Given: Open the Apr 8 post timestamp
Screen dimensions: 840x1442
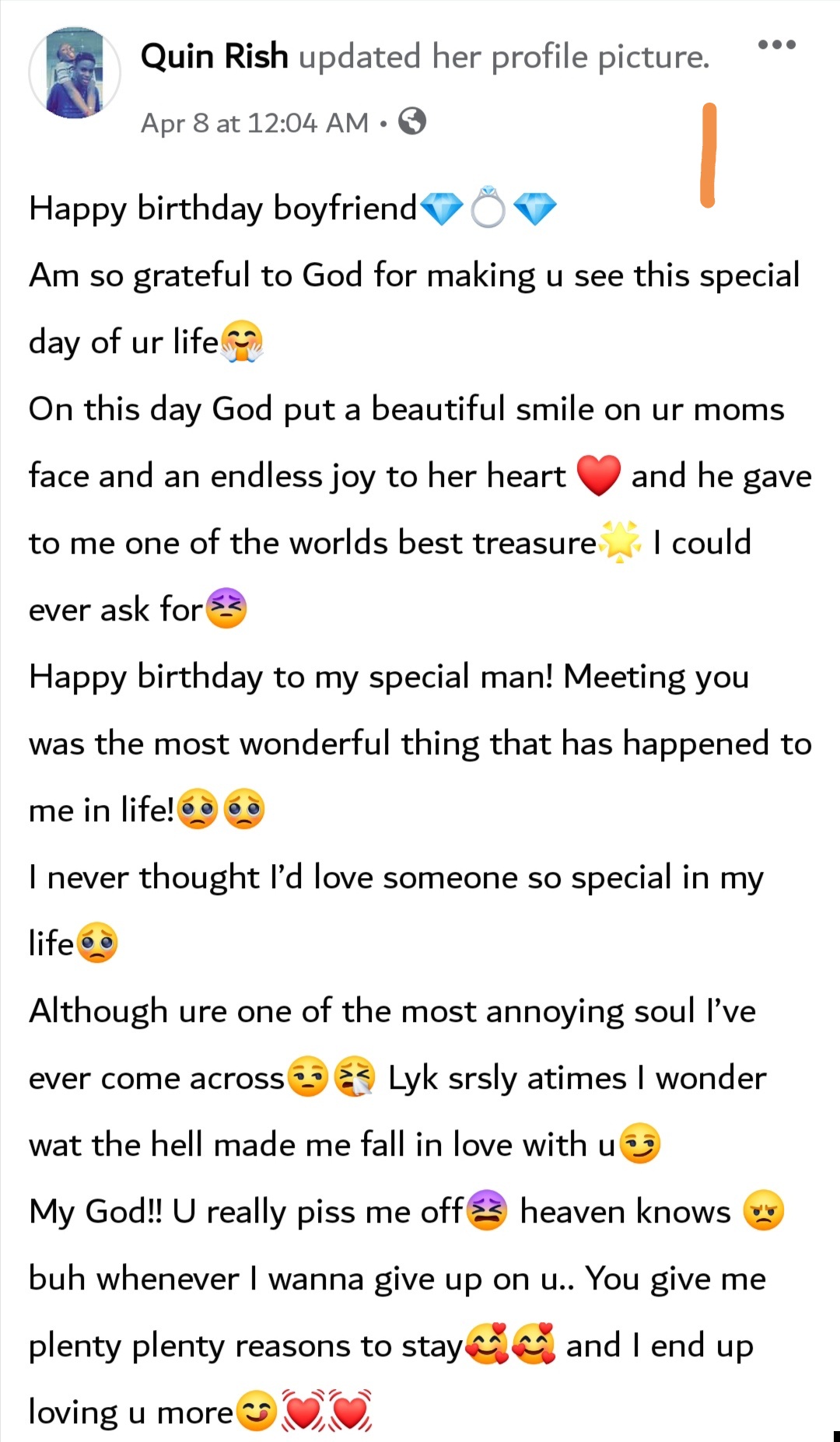Looking at the screenshot, I should pos(254,123).
